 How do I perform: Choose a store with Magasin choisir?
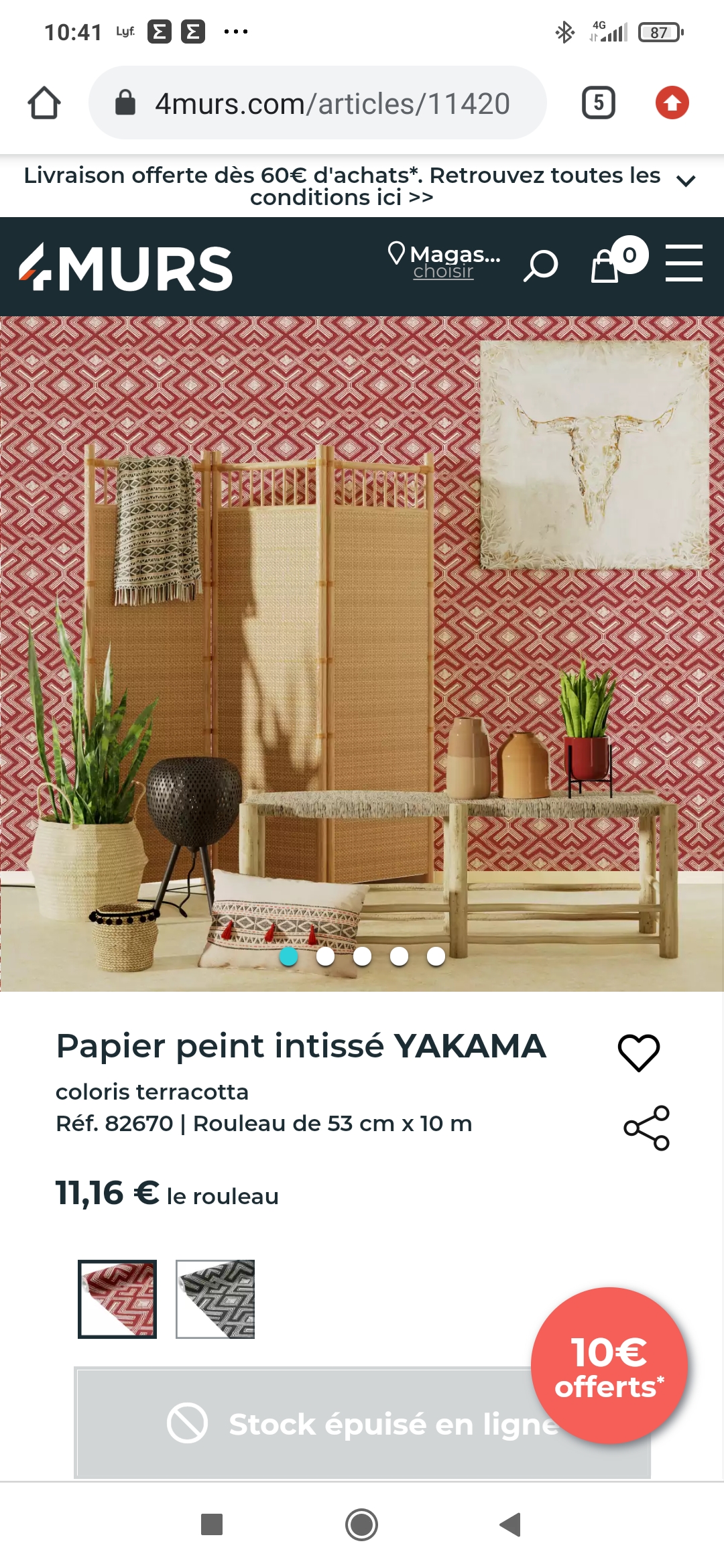[x=444, y=261]
